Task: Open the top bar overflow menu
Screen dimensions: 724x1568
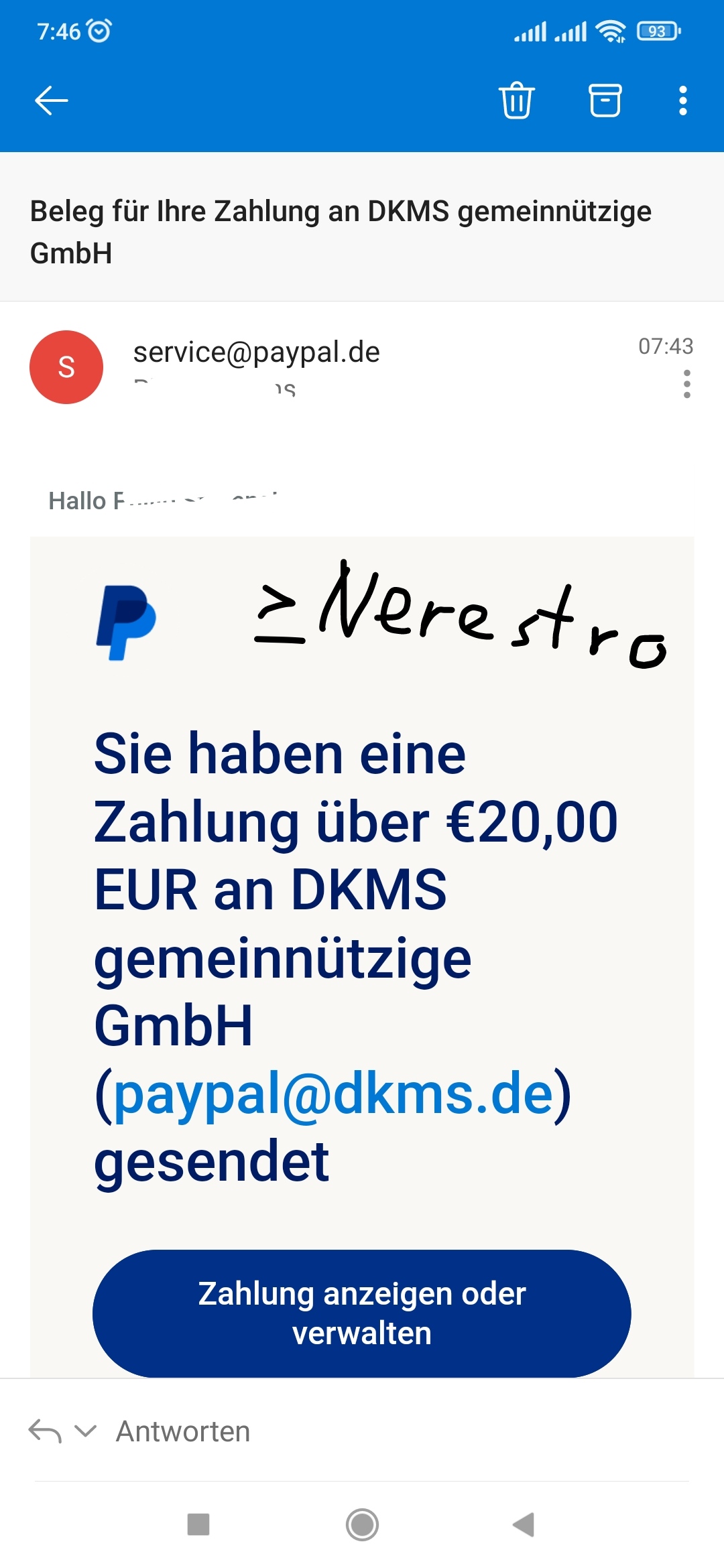Action: [682, 101]
